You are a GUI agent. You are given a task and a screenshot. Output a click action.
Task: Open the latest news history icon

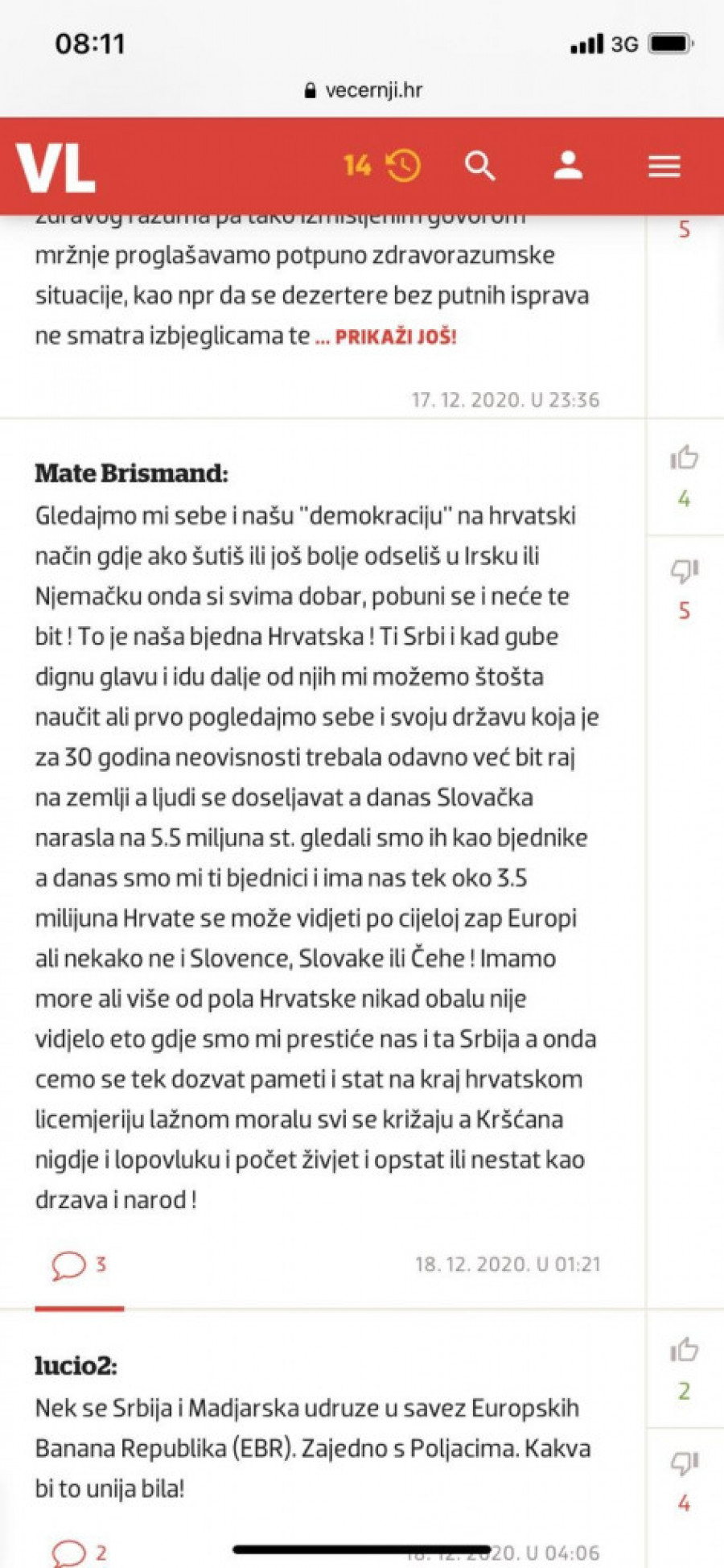click(x=402, y=166)
